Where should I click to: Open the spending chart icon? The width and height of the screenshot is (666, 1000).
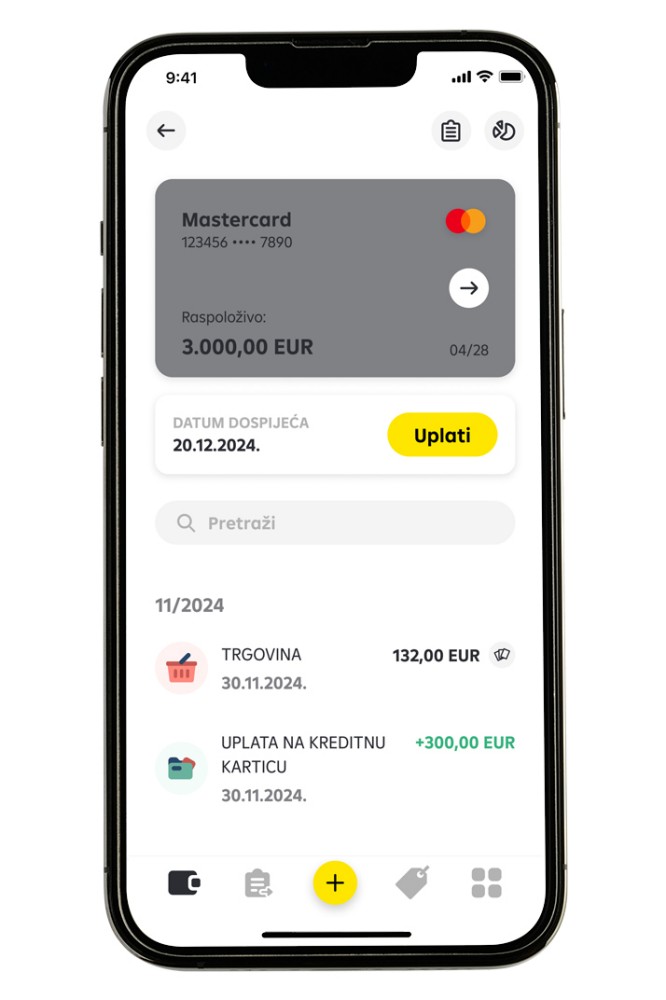504,131
